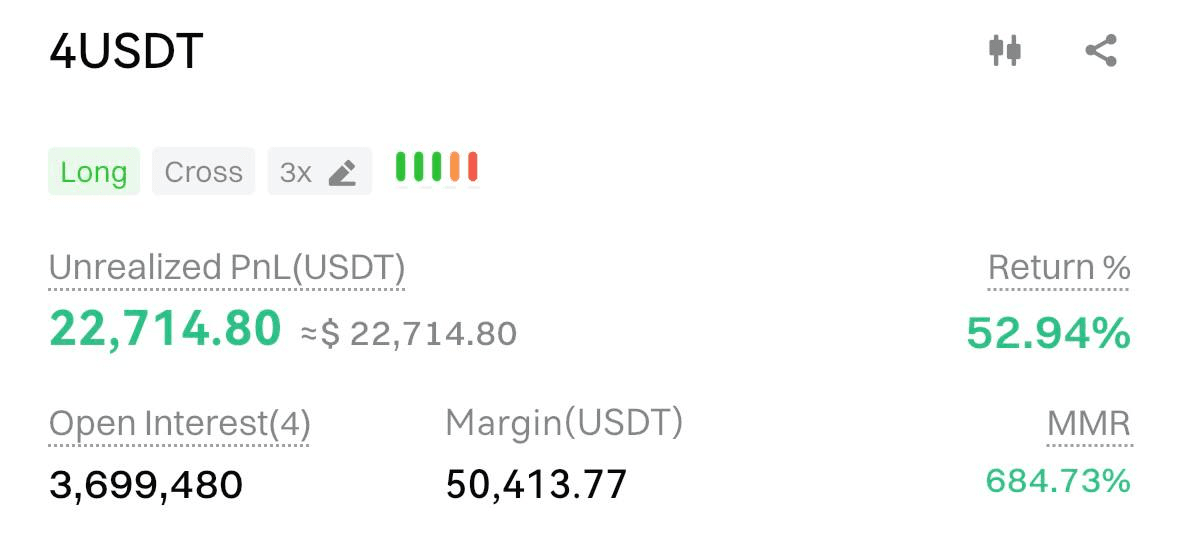Viewport: 1179px width, 549px height.
Task: Open the candlestick chart for 4USDT
Action: pos(1004,50)
